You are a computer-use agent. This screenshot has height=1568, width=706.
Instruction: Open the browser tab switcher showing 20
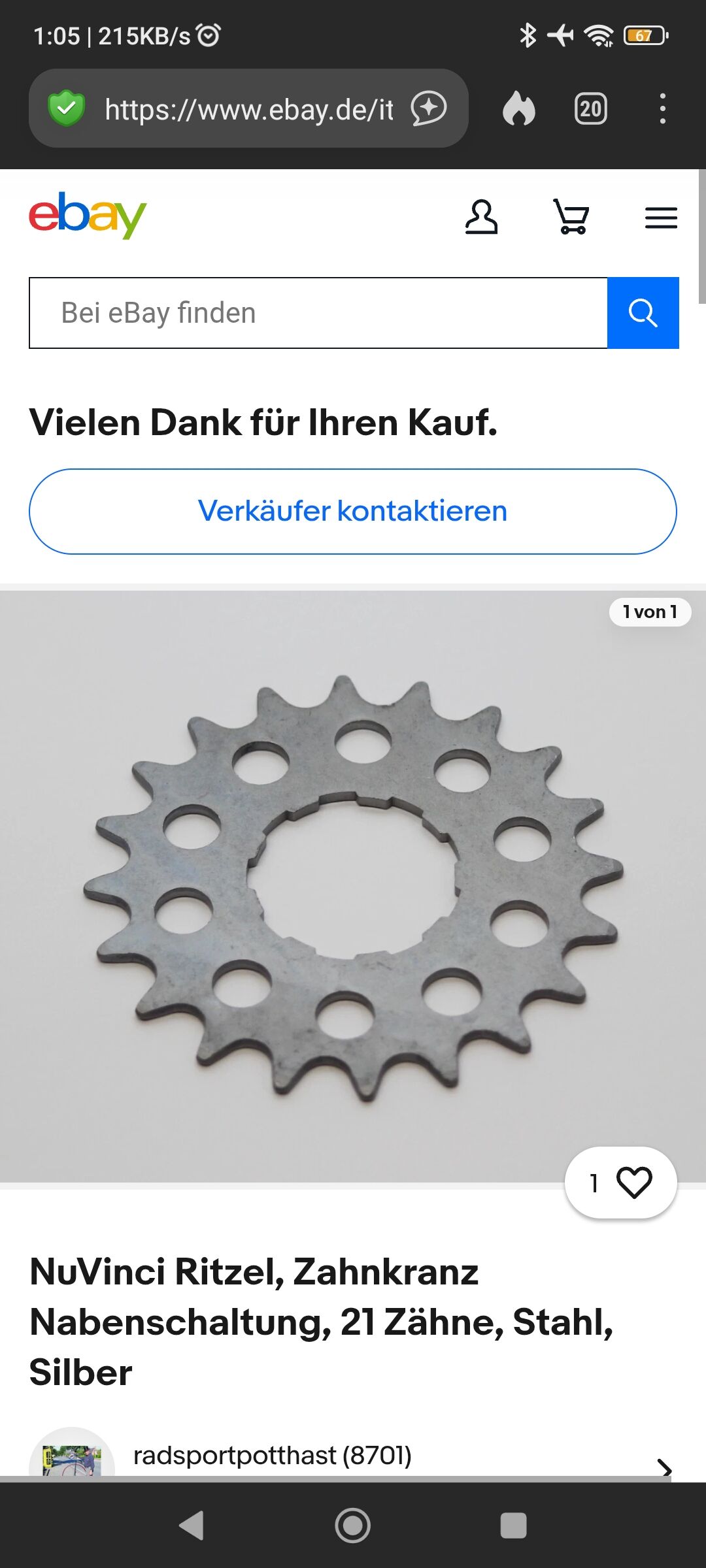[x=590, y=109]
